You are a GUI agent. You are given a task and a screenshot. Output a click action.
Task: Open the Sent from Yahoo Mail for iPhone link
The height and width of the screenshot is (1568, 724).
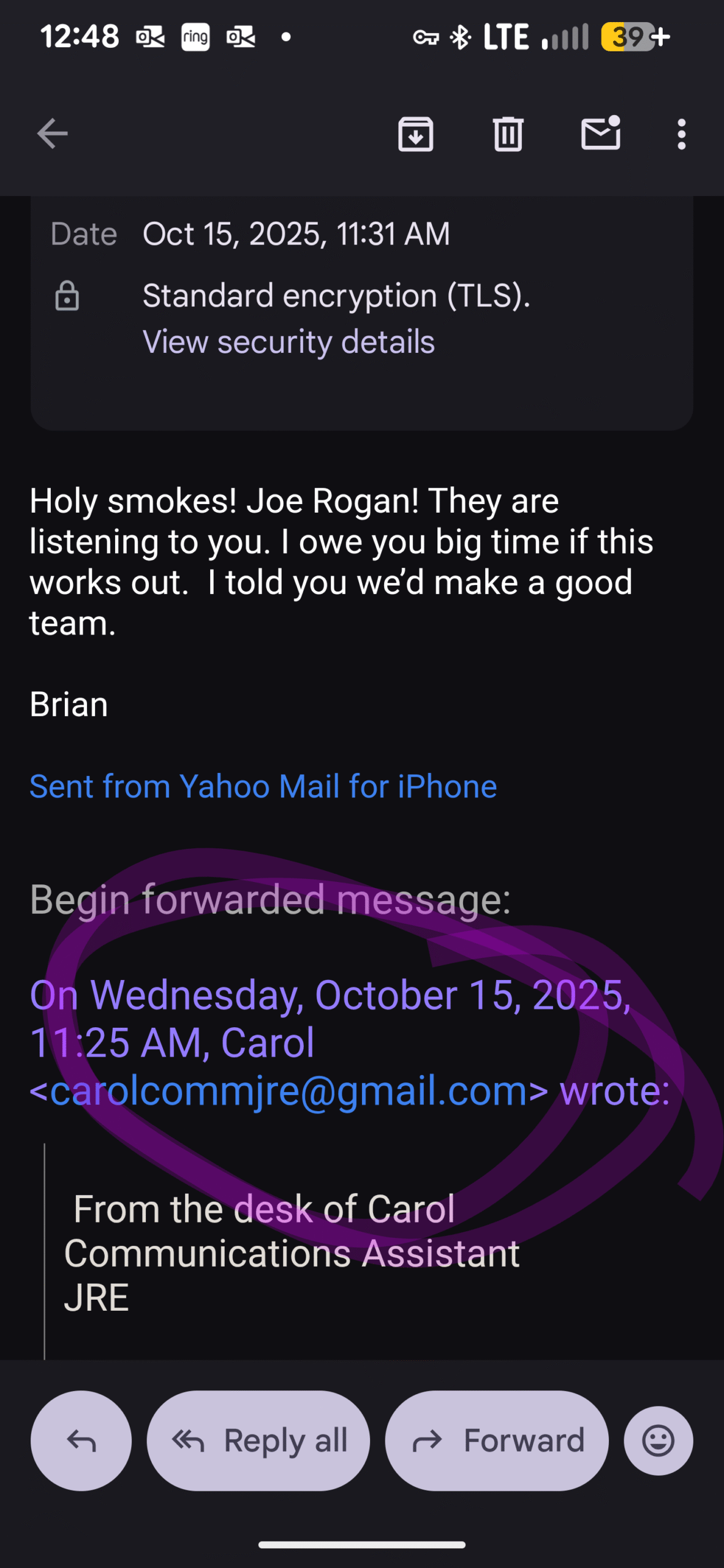pos(263,786)
